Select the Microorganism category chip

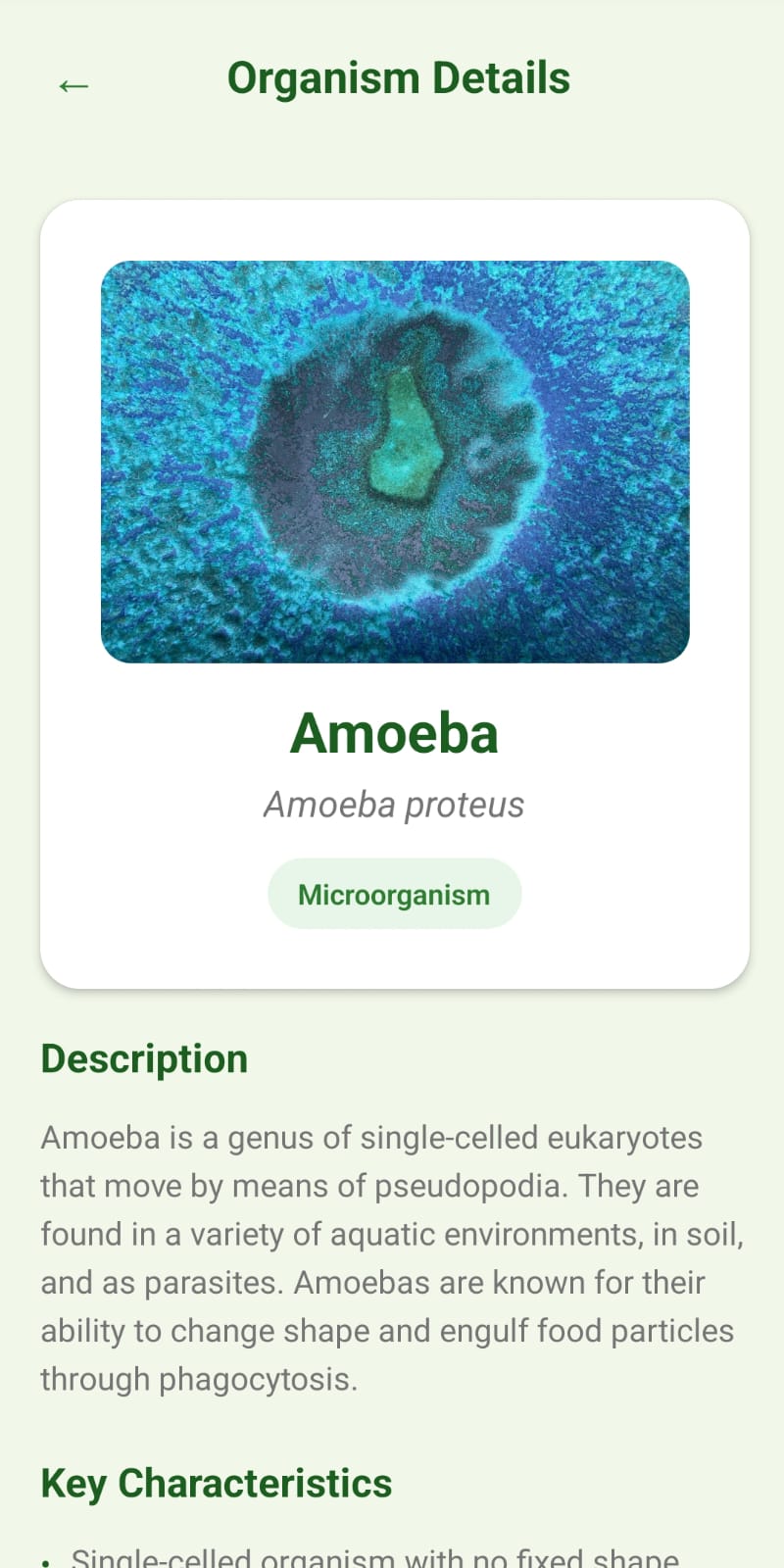tap(394, 893)
